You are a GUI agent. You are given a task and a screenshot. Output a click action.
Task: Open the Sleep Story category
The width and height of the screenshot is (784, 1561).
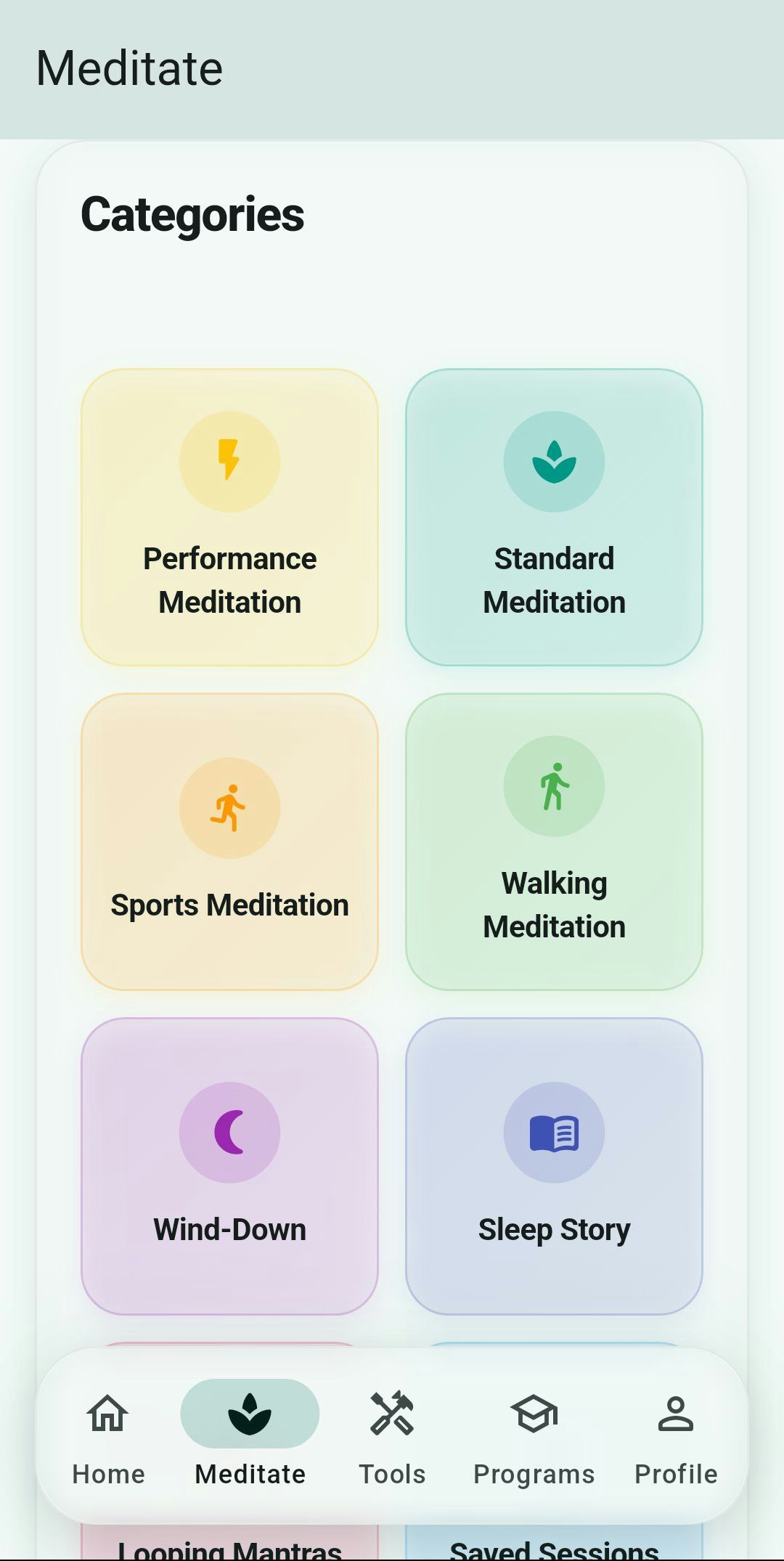(x=554, y=1166)
